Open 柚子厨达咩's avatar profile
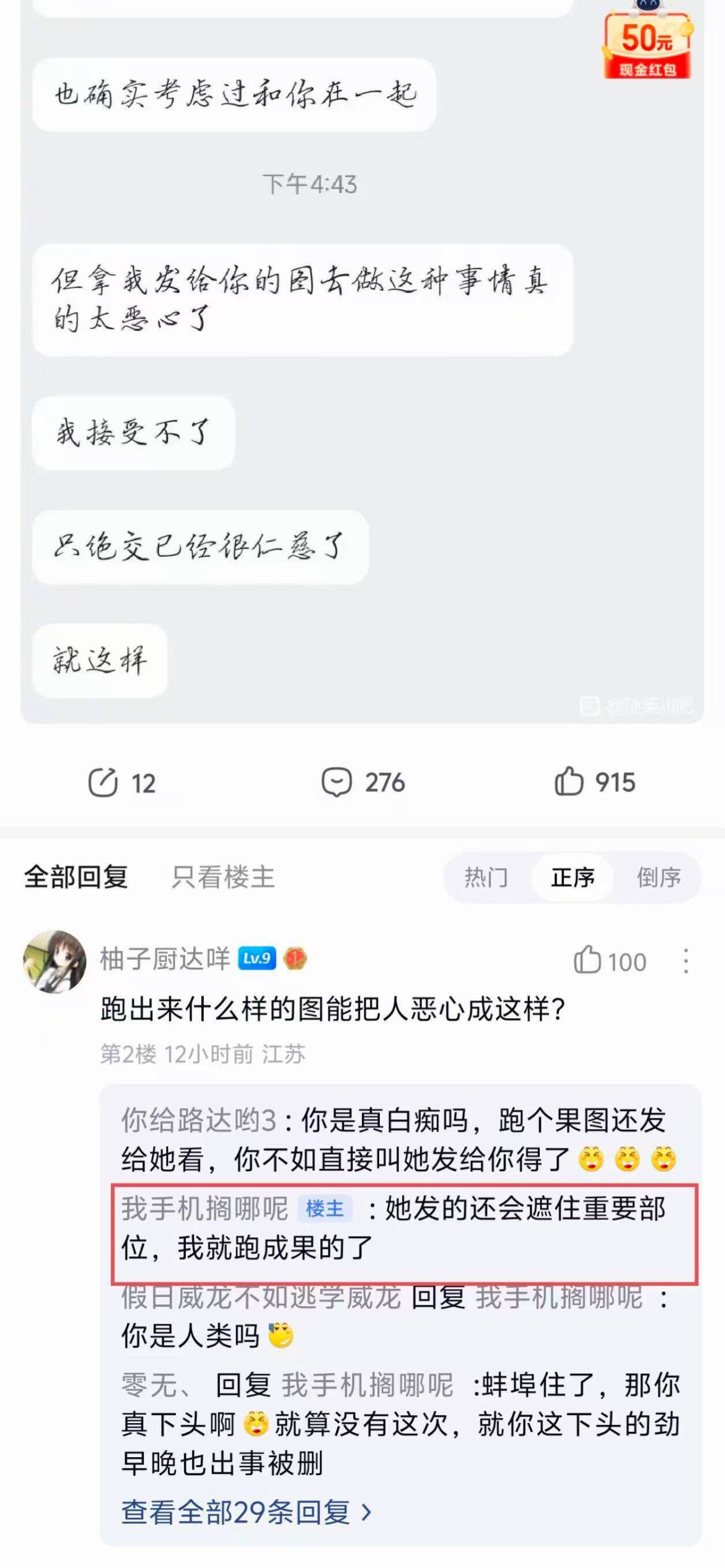 [x=55, y=961]
